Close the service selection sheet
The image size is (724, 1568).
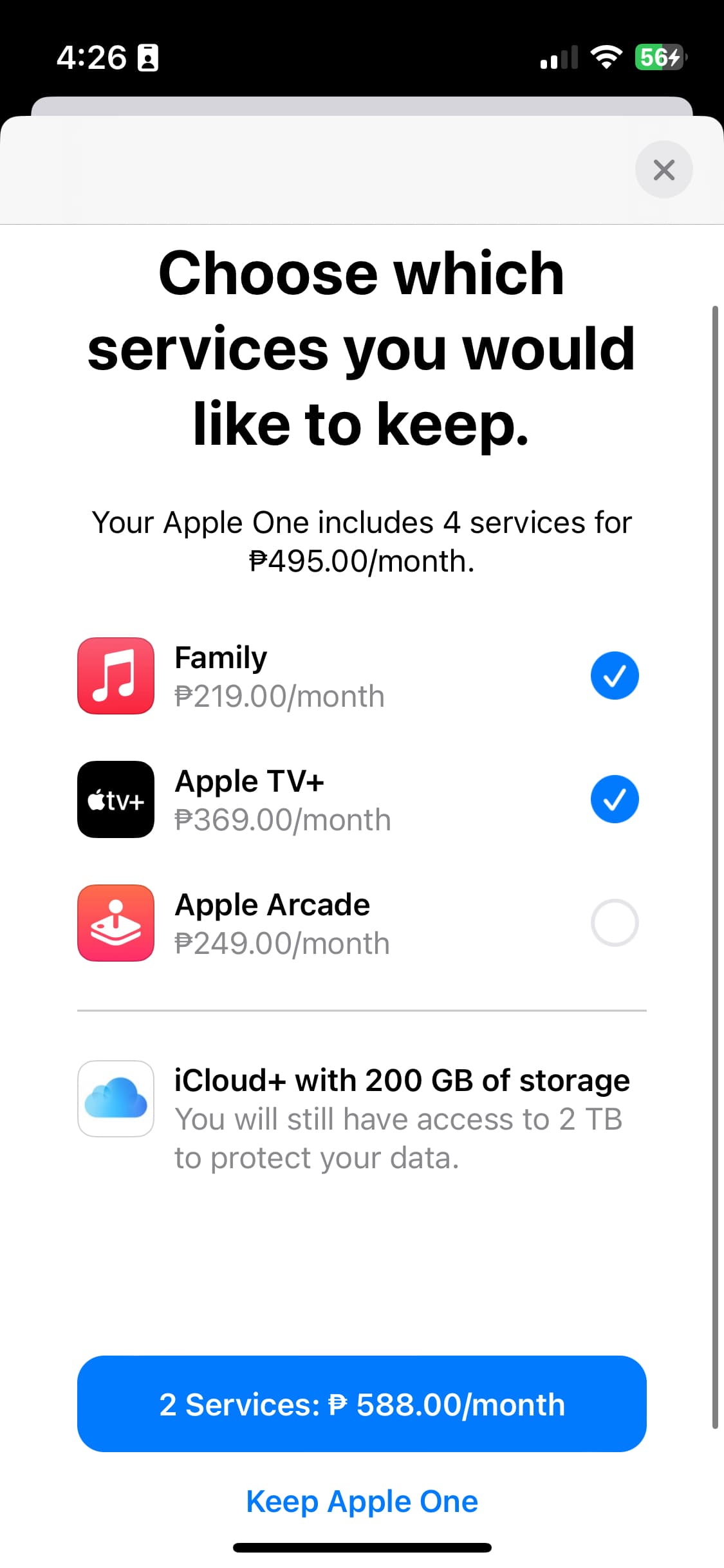coord(664,170)
